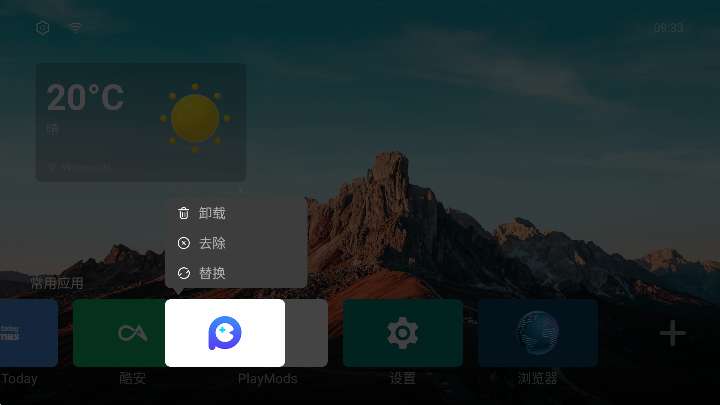
Task: Open the 浏览器 browser app
Action: [537, 333]
